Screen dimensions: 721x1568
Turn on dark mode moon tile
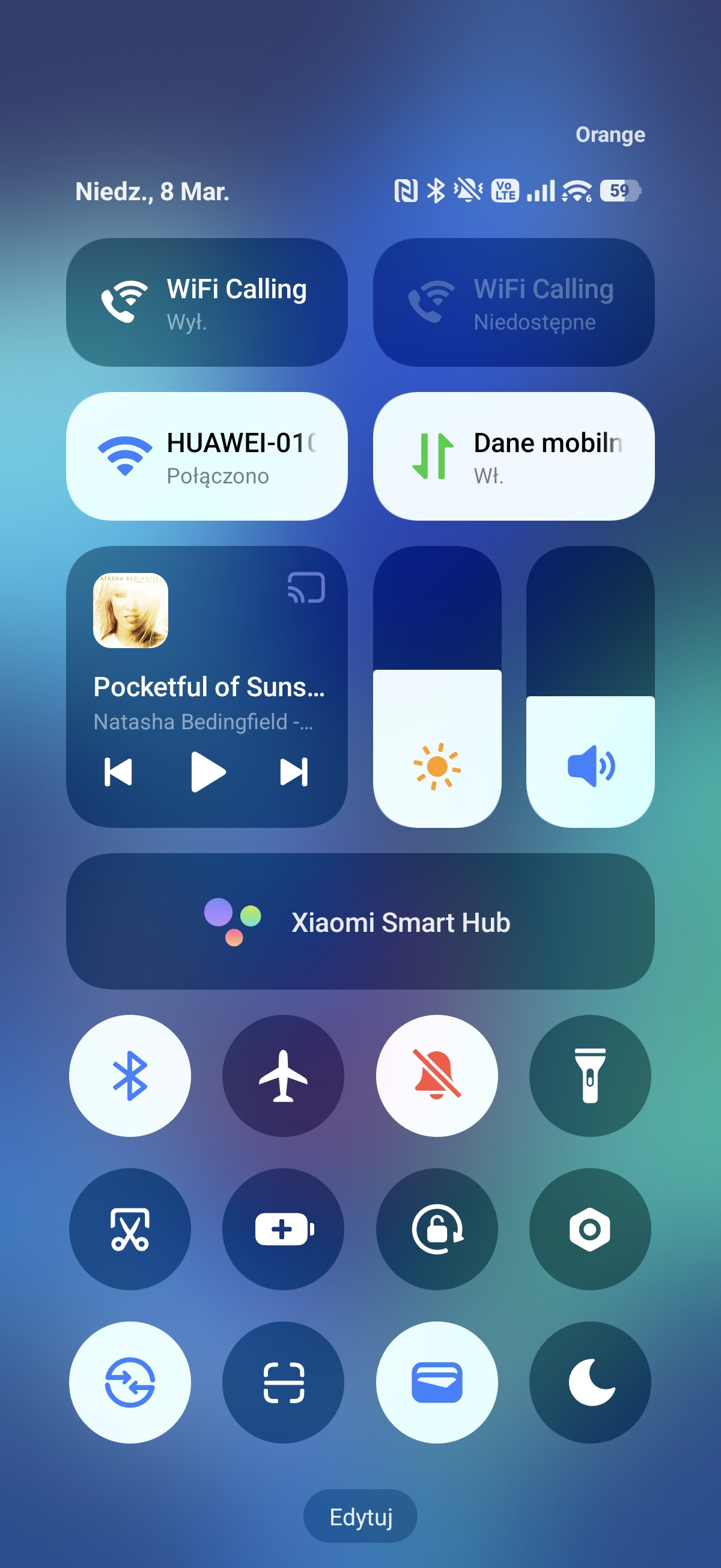tap(589, 1382)
